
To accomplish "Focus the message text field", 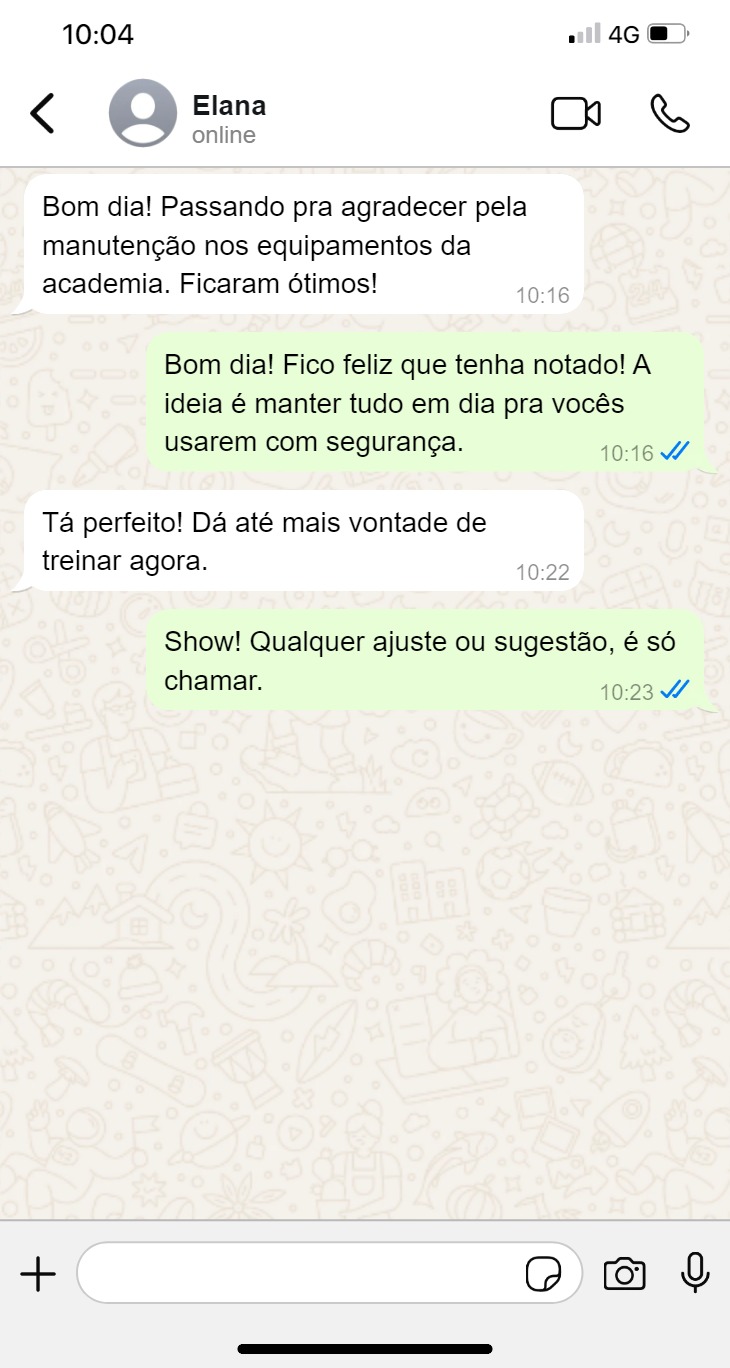I will coord(300,1274).
